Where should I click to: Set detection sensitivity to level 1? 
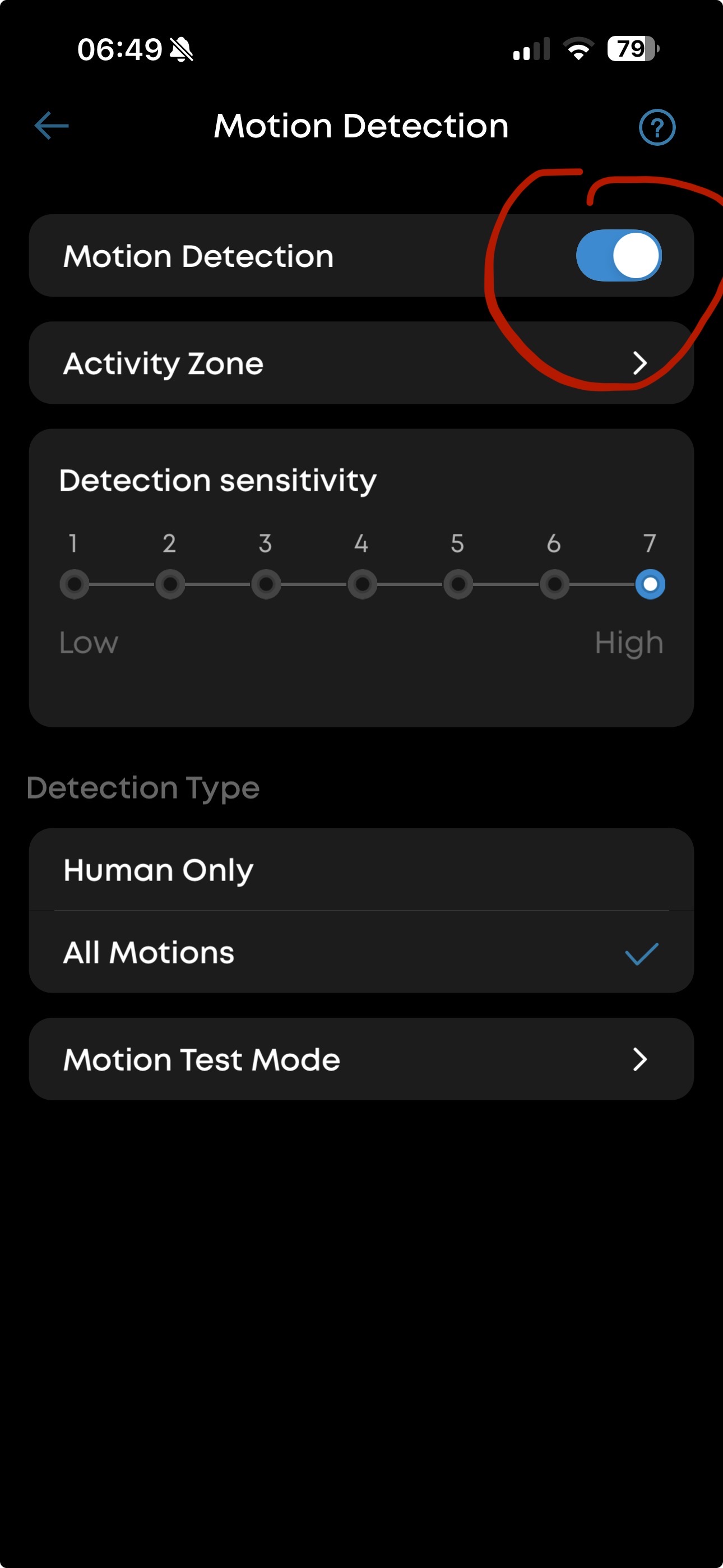[74, 584]
